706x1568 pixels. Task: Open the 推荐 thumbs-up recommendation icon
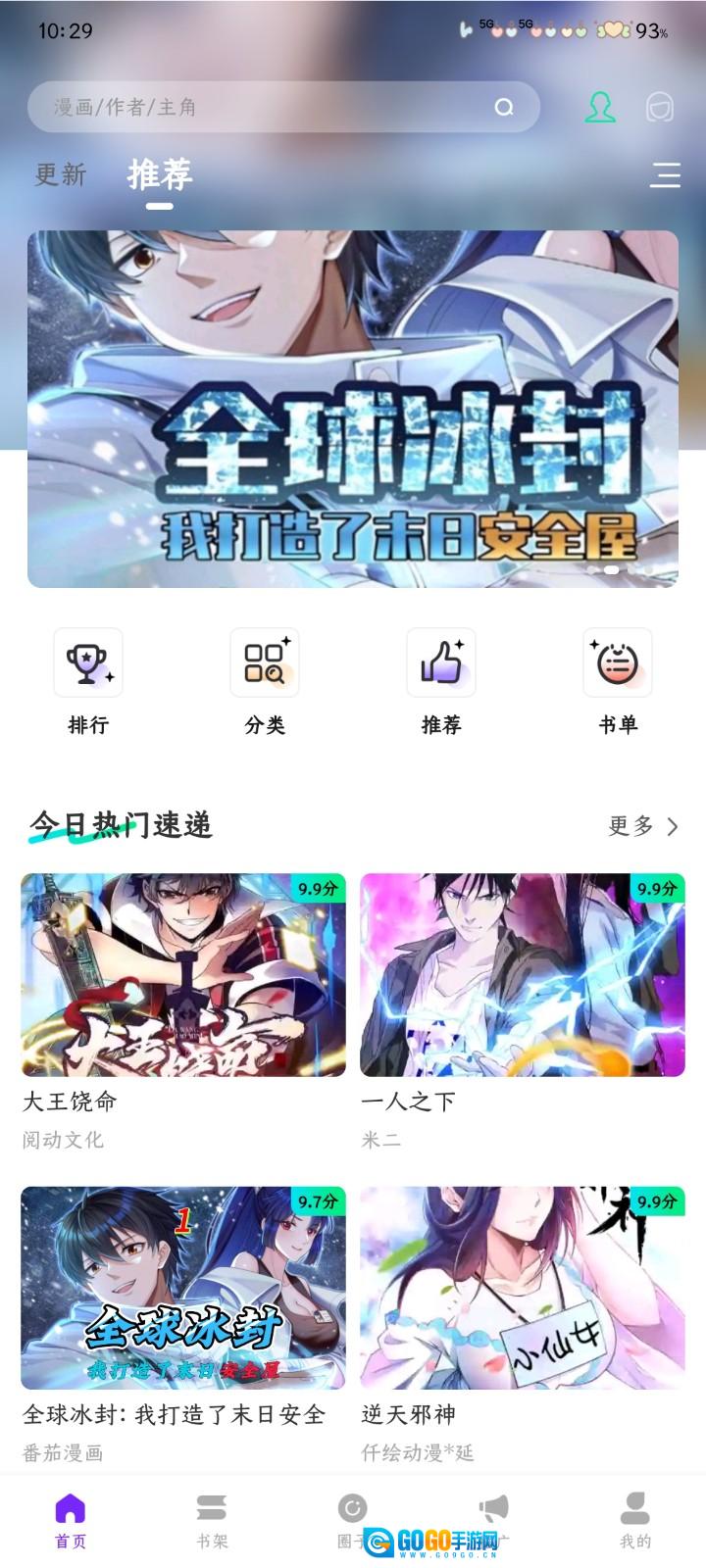443,662
